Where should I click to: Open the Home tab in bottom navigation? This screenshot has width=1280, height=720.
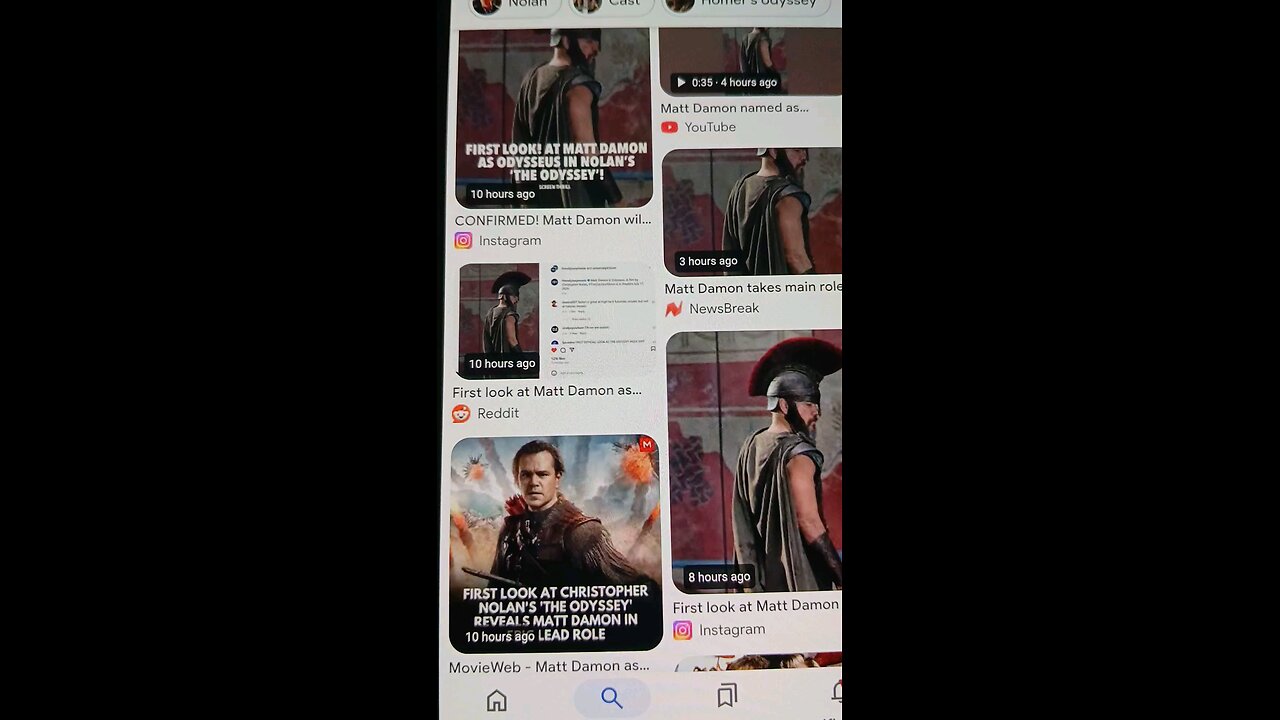pyautogui.click(x=496, y=699)
